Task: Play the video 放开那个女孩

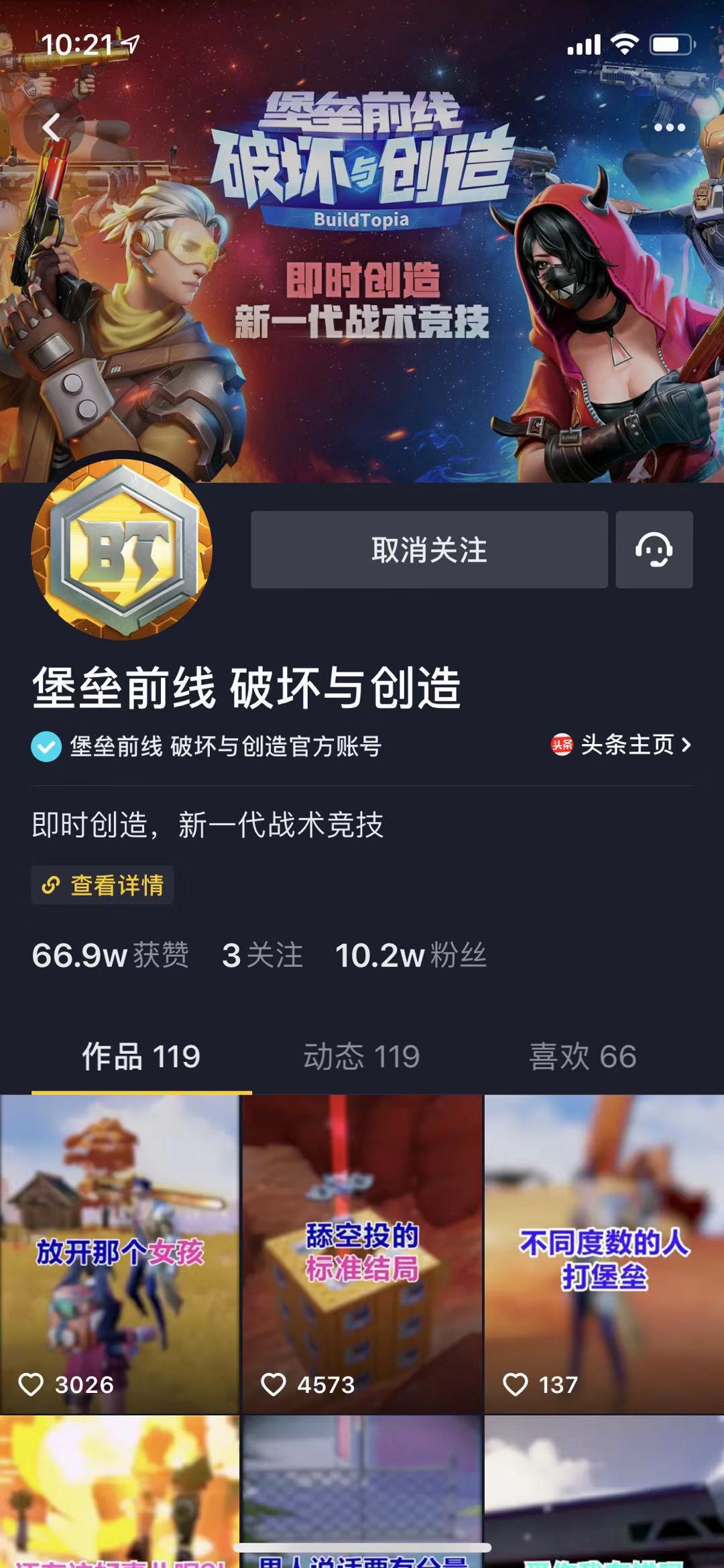Action: (119, 1254)
